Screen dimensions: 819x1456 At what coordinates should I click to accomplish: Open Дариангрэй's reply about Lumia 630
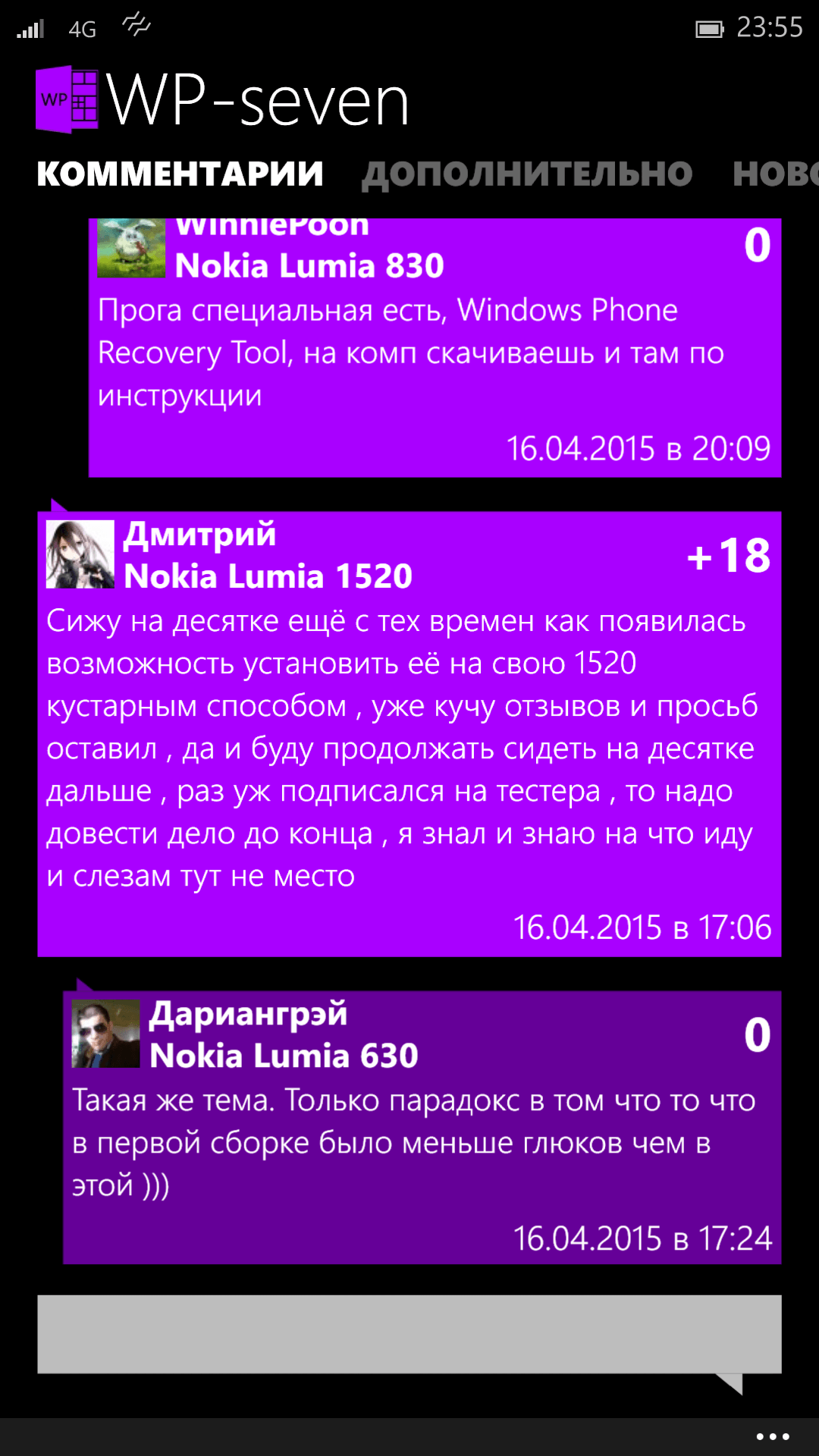pos(422,1128)
